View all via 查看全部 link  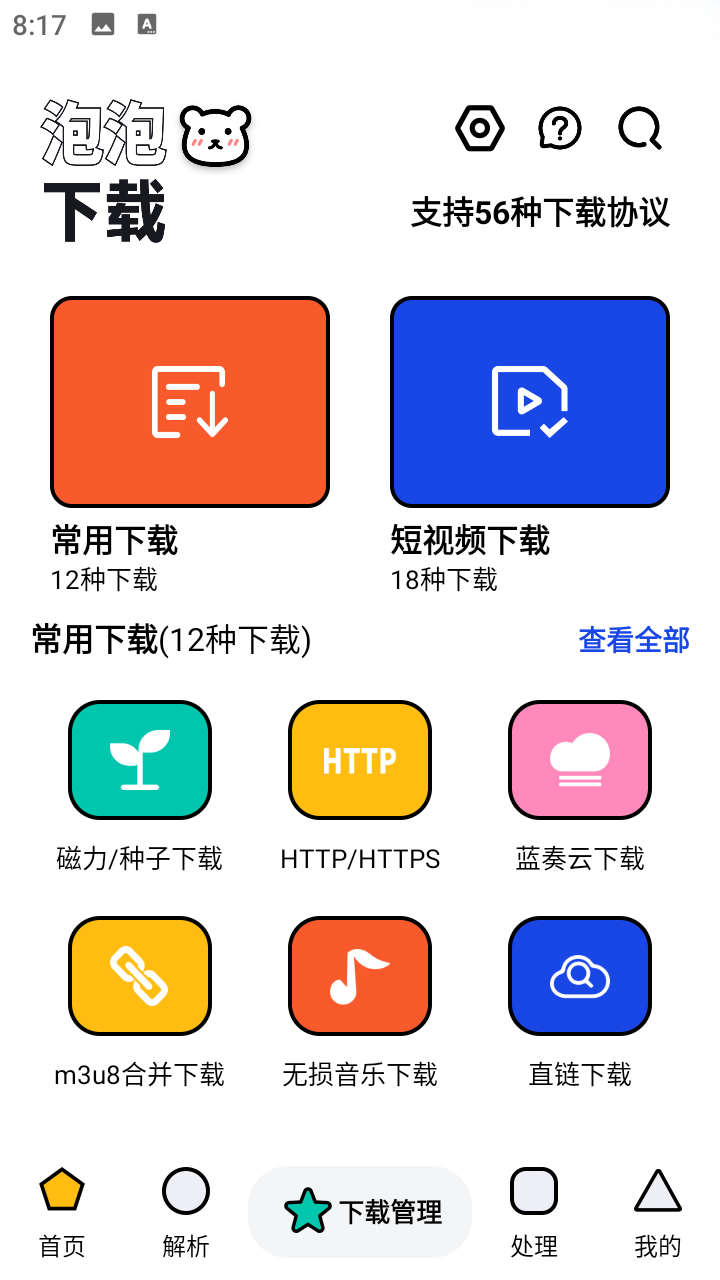pyautogui.click(x=634, y=640)
